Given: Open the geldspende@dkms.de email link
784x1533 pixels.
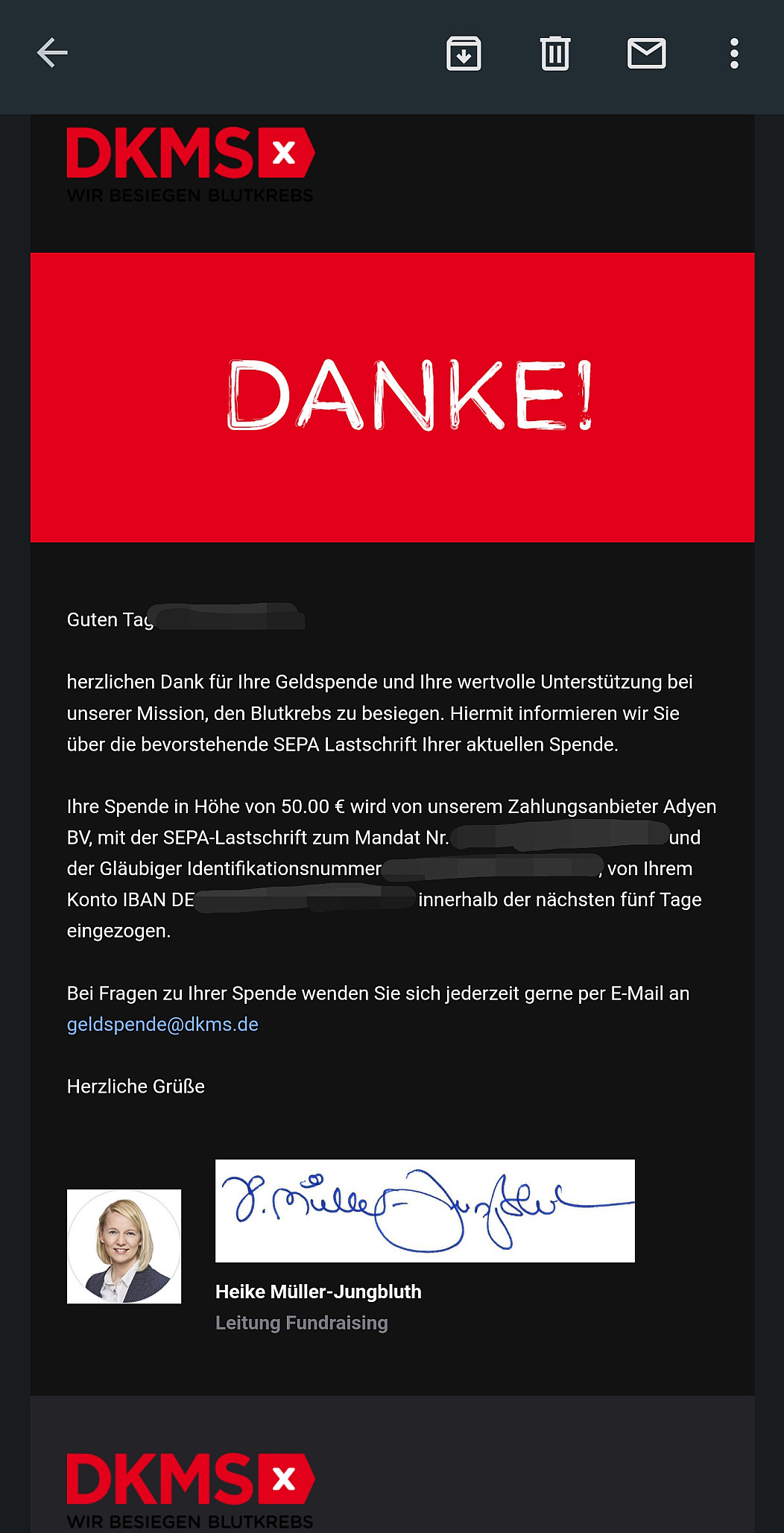Looking at the screenshot, I should [x=162, y=1025].
